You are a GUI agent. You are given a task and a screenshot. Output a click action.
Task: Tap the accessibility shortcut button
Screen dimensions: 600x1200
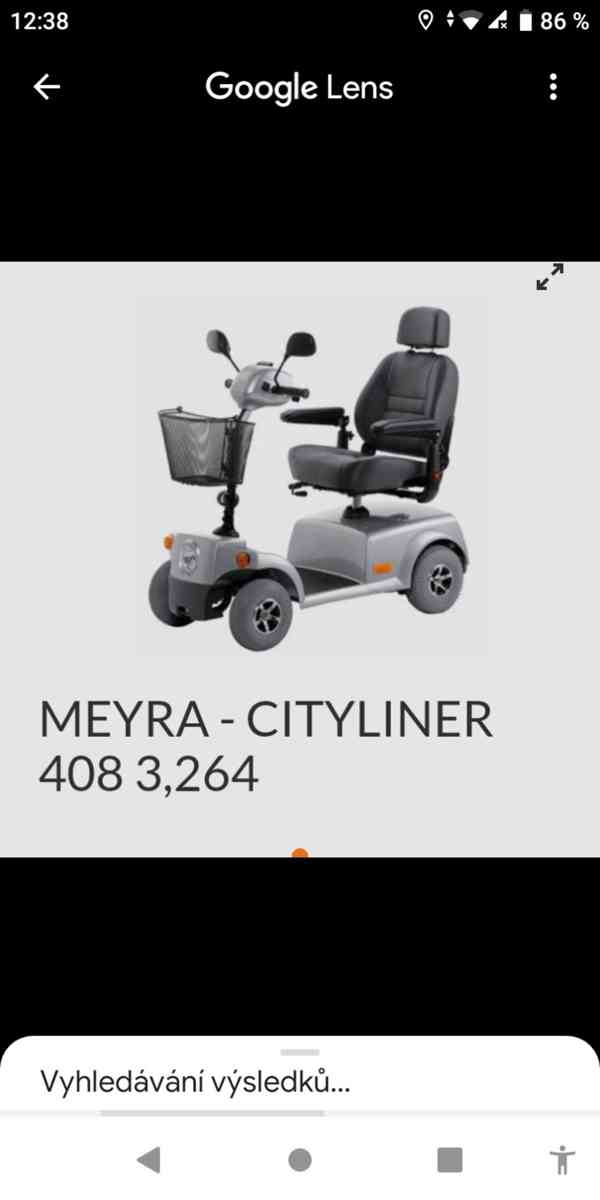tap(563, 1160)
